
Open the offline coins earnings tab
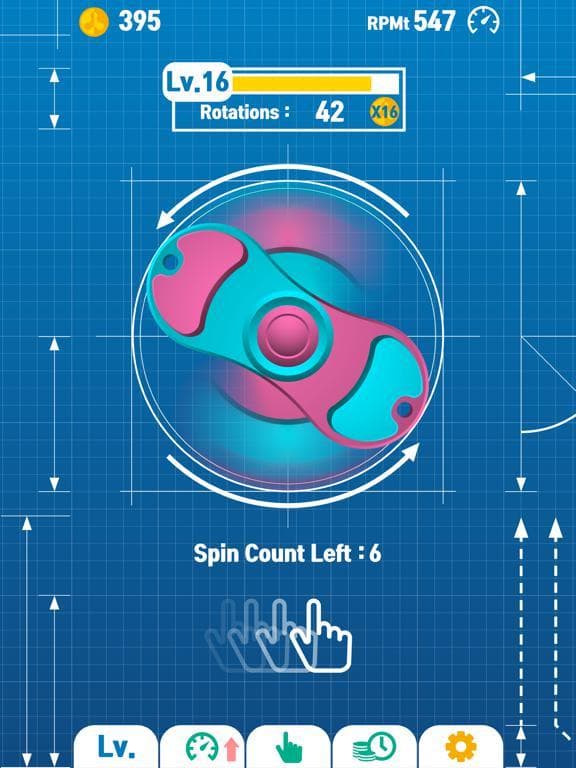375,746
